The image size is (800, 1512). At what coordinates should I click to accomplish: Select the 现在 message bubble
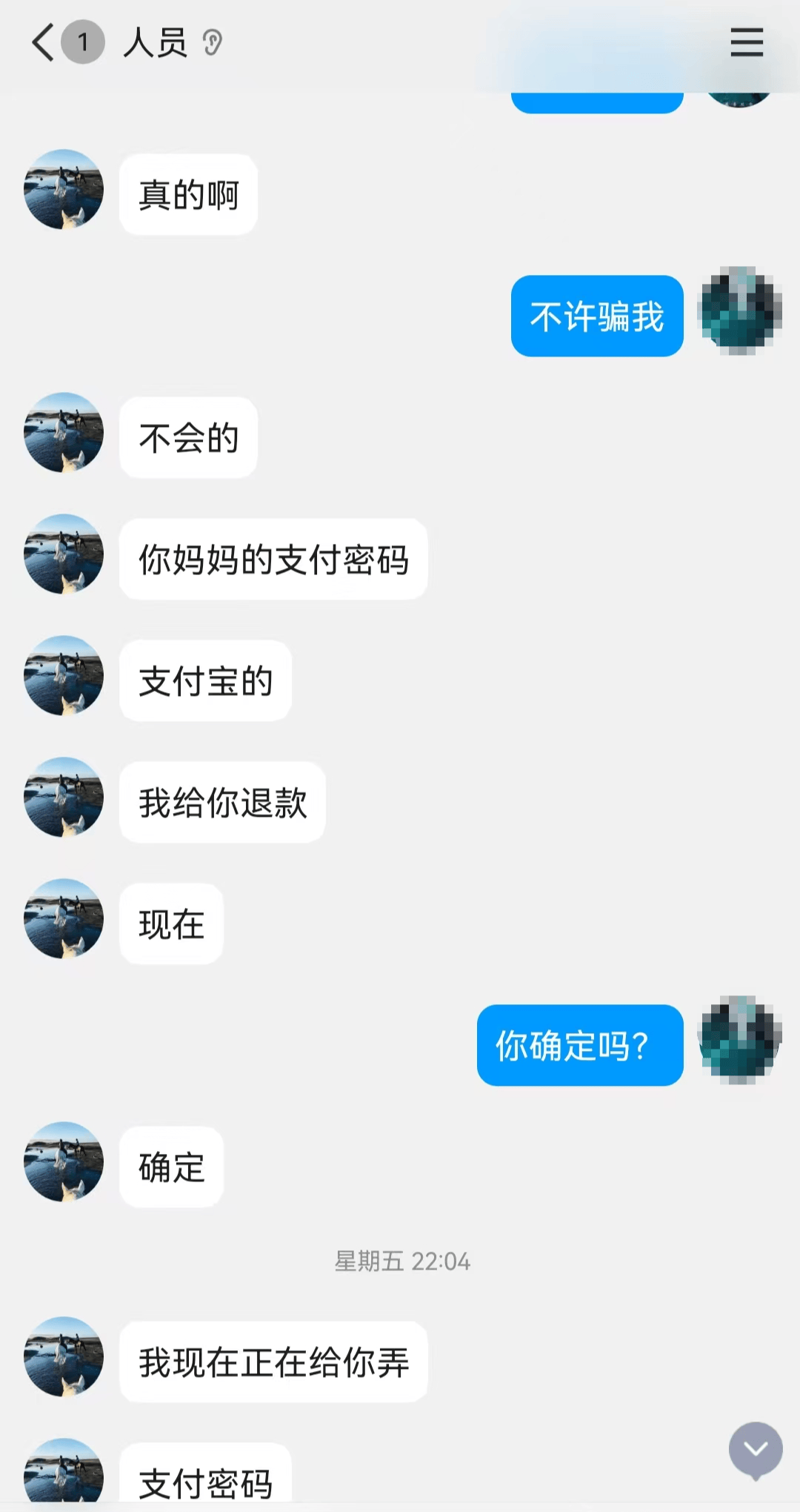point(170,924)
